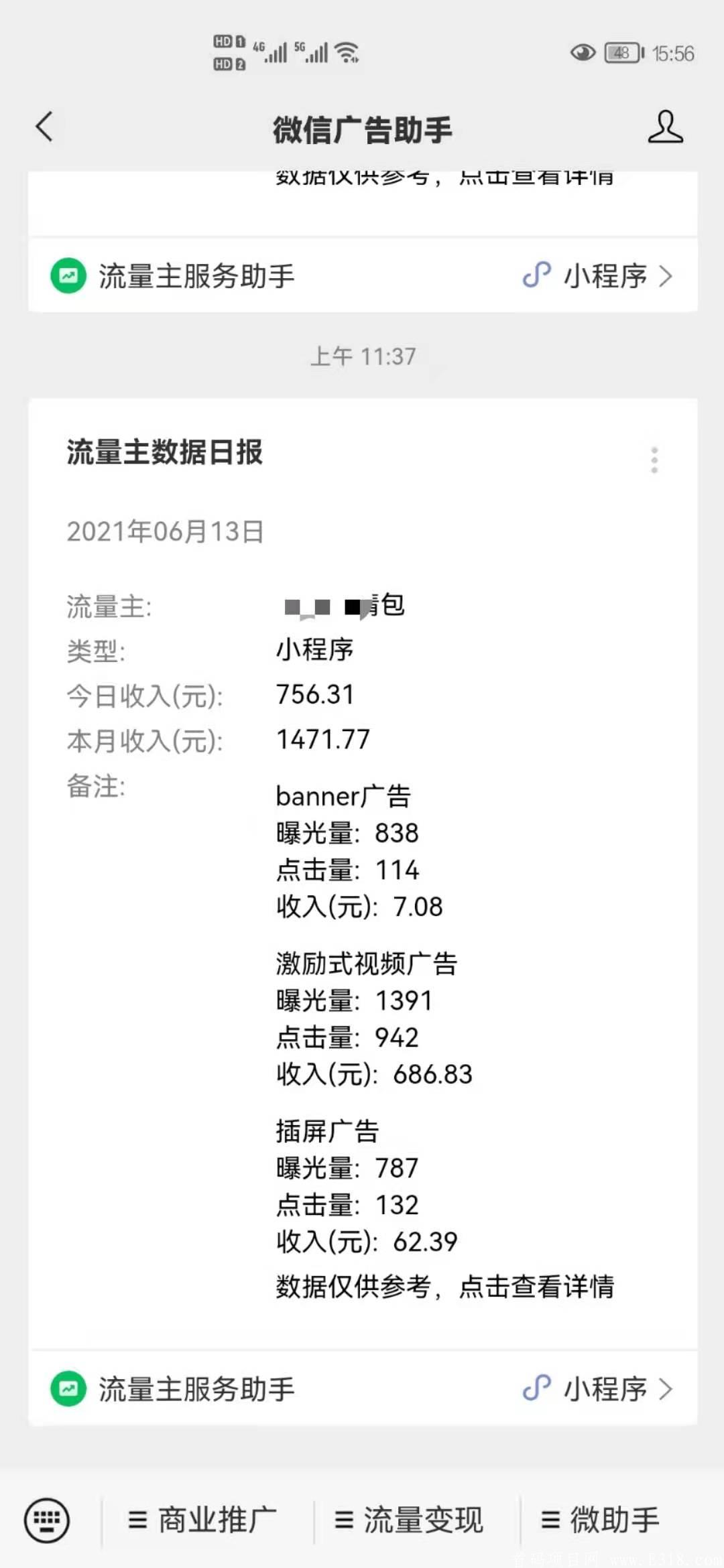
Task: Click the eye icon in status bar
Action: (x=582, y=52)
